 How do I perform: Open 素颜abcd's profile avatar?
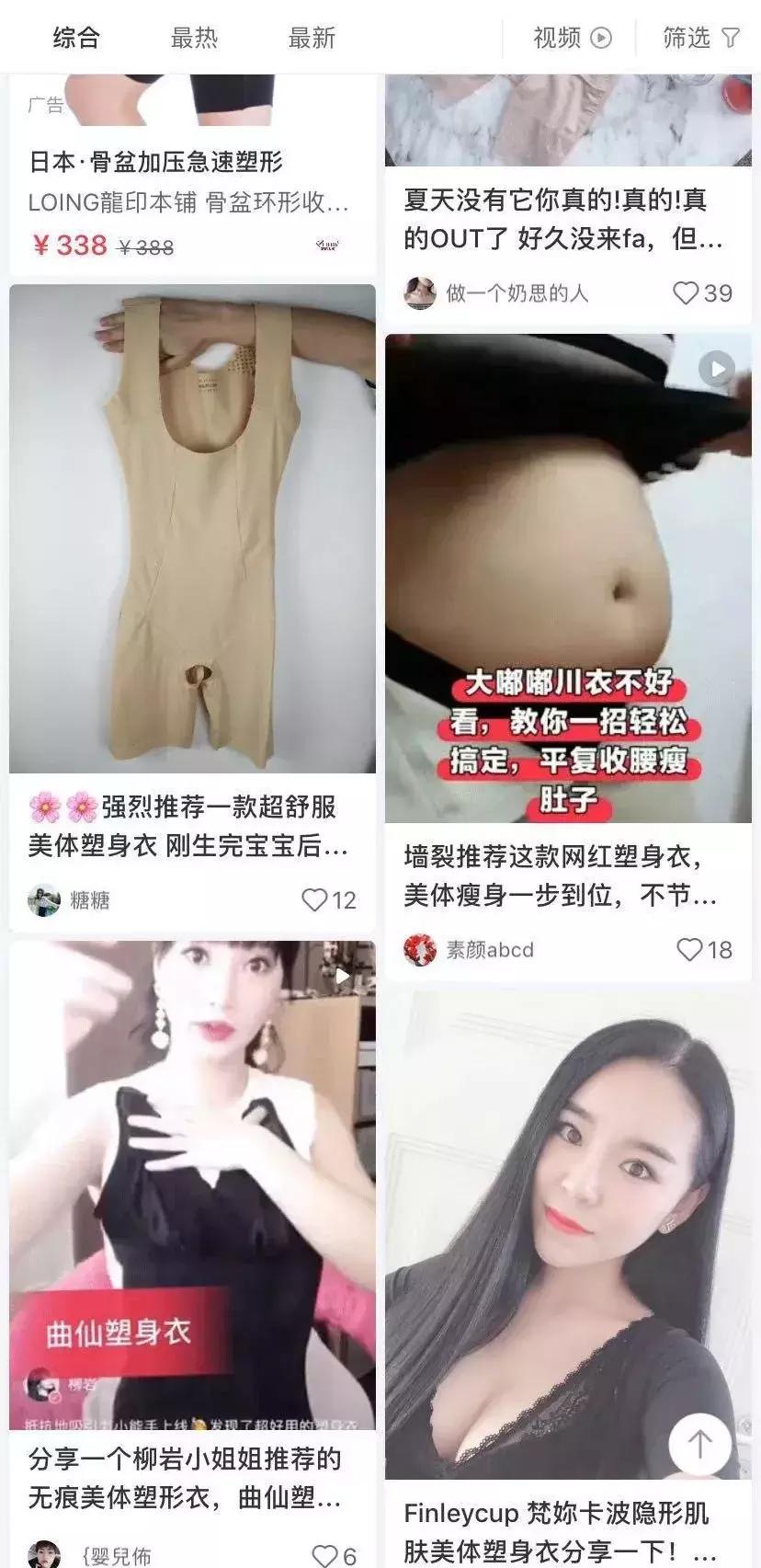pyautogui.click(x=419, y=950)
